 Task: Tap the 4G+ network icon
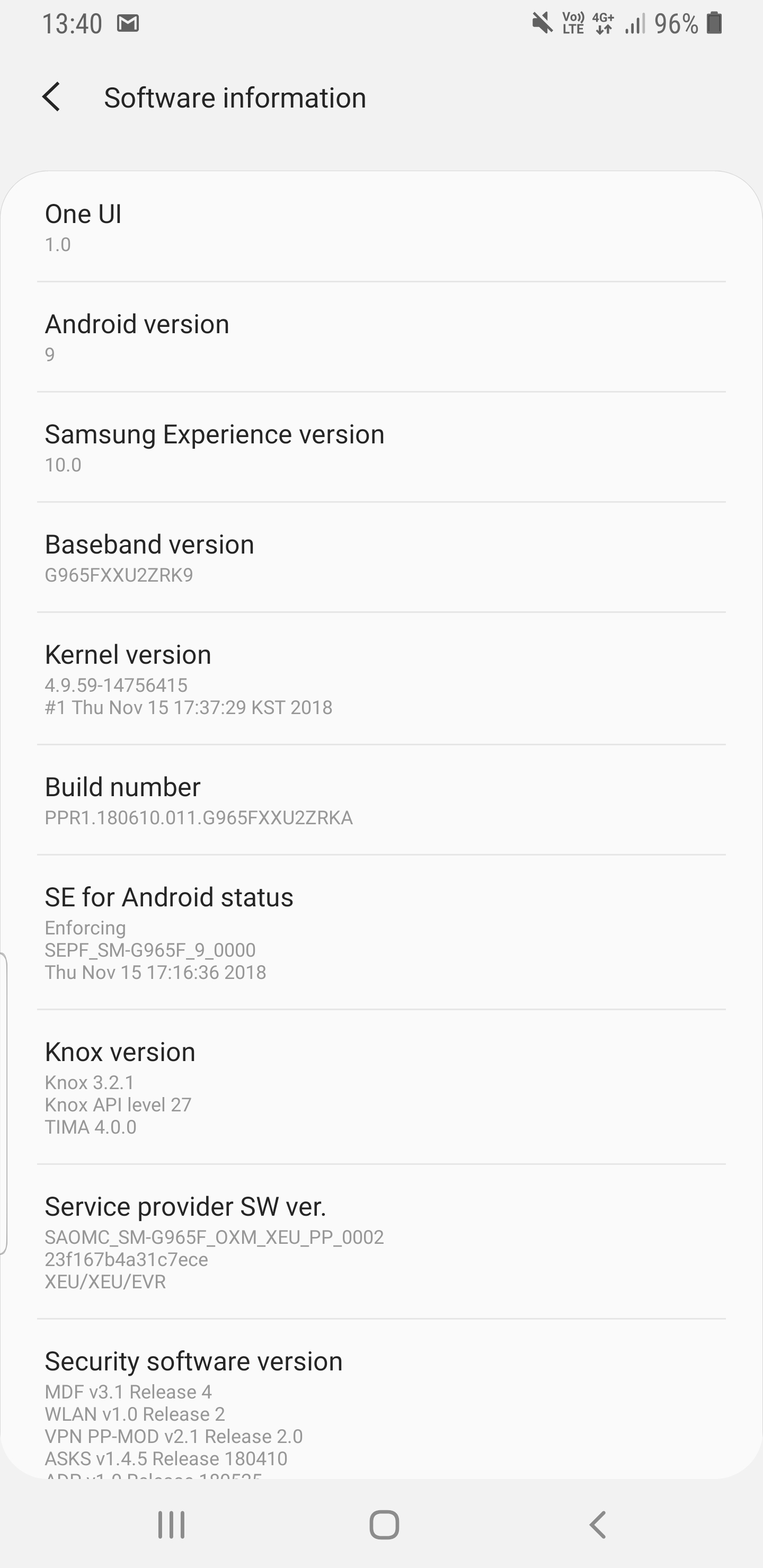pyautogui.click(x=602, y=23)
